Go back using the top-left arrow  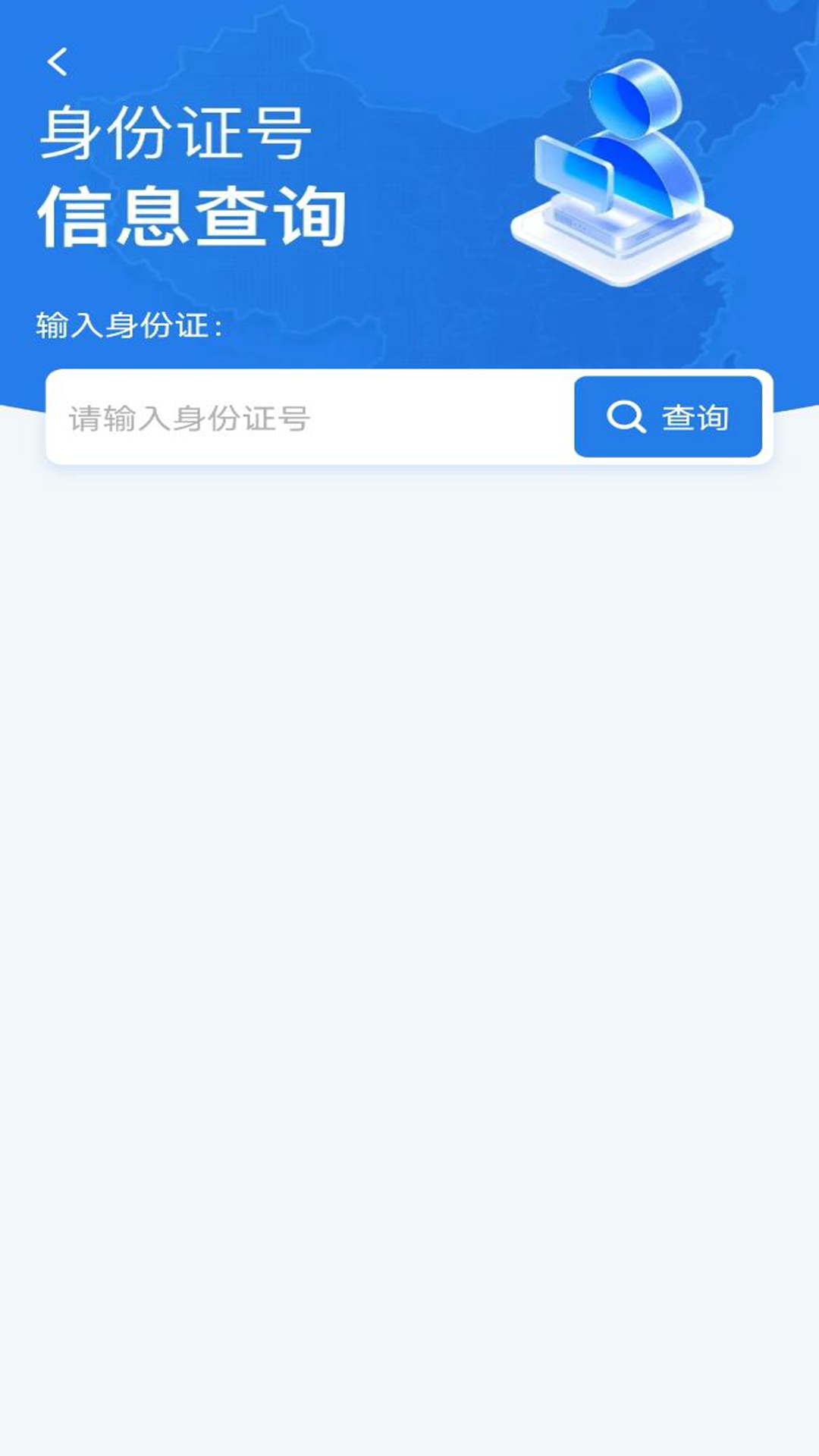(x=58, y=62)
